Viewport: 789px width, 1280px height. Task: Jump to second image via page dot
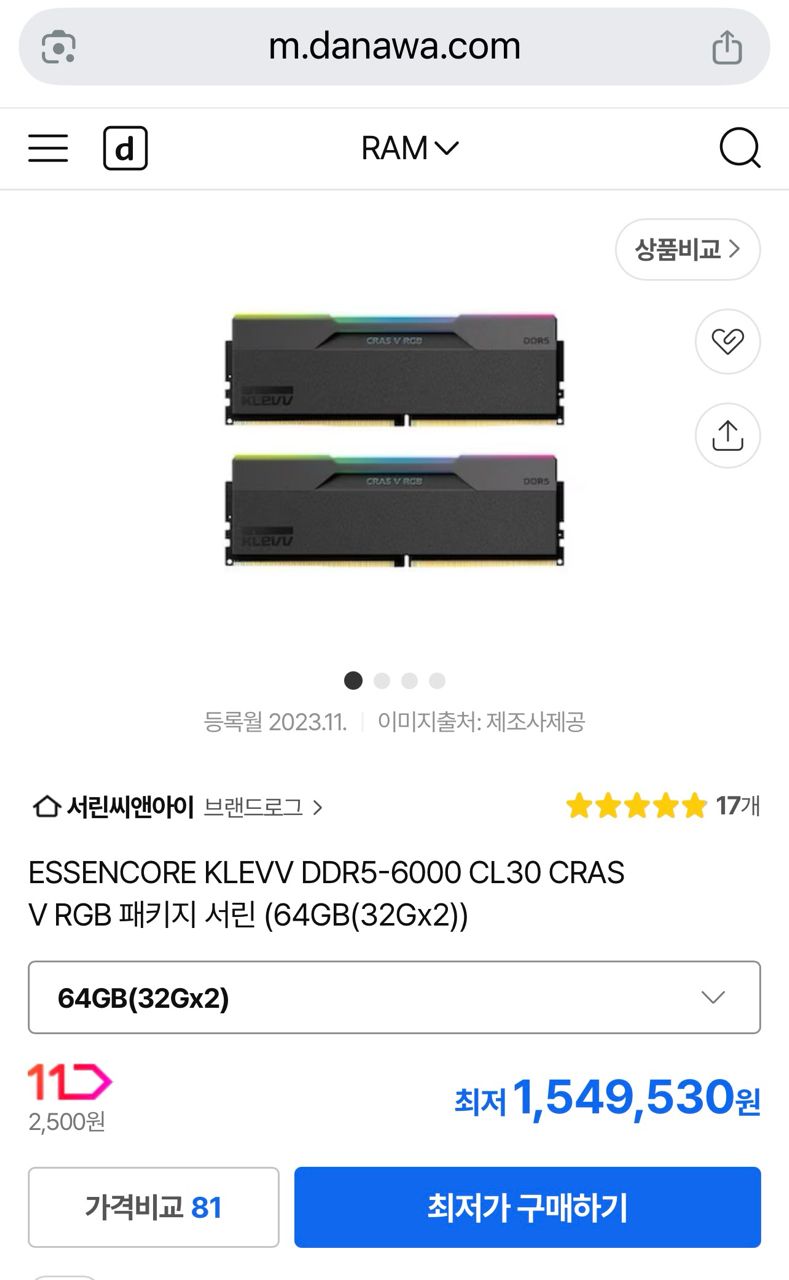tap(381, 681)
